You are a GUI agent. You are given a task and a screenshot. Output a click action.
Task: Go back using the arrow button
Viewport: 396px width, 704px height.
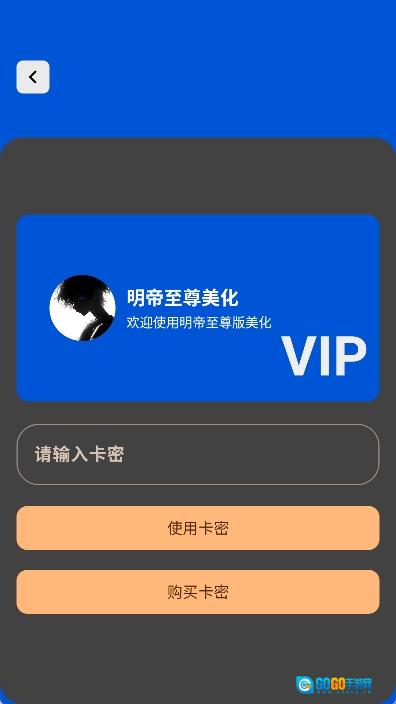click(33, 77)
